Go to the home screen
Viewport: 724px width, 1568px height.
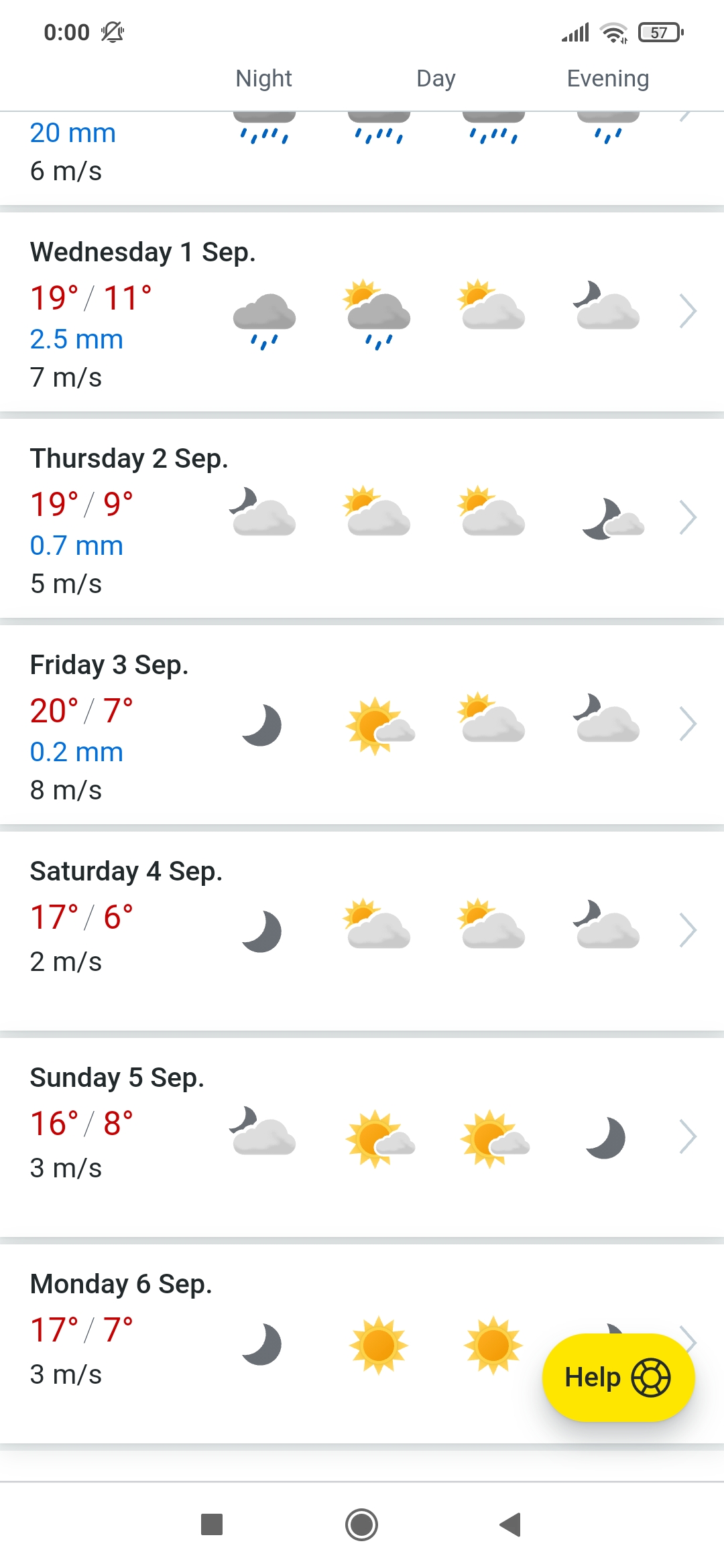362,1524
